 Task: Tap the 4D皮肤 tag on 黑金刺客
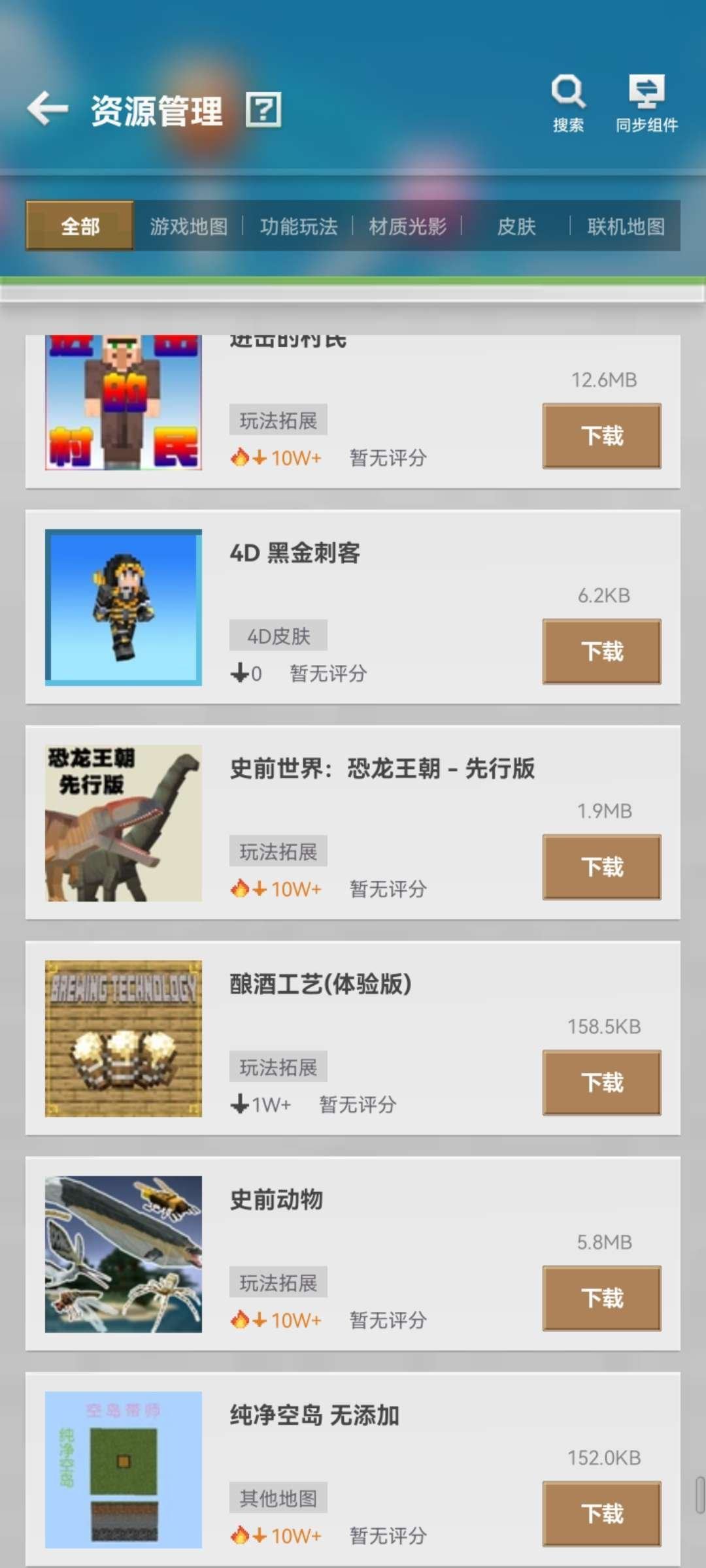[x=278, y=634]
